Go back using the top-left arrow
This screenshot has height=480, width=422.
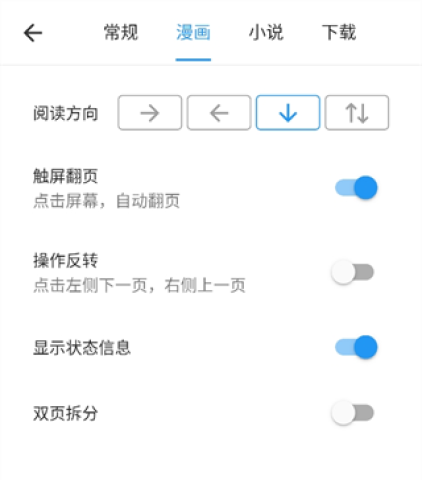tap(33, 33)
